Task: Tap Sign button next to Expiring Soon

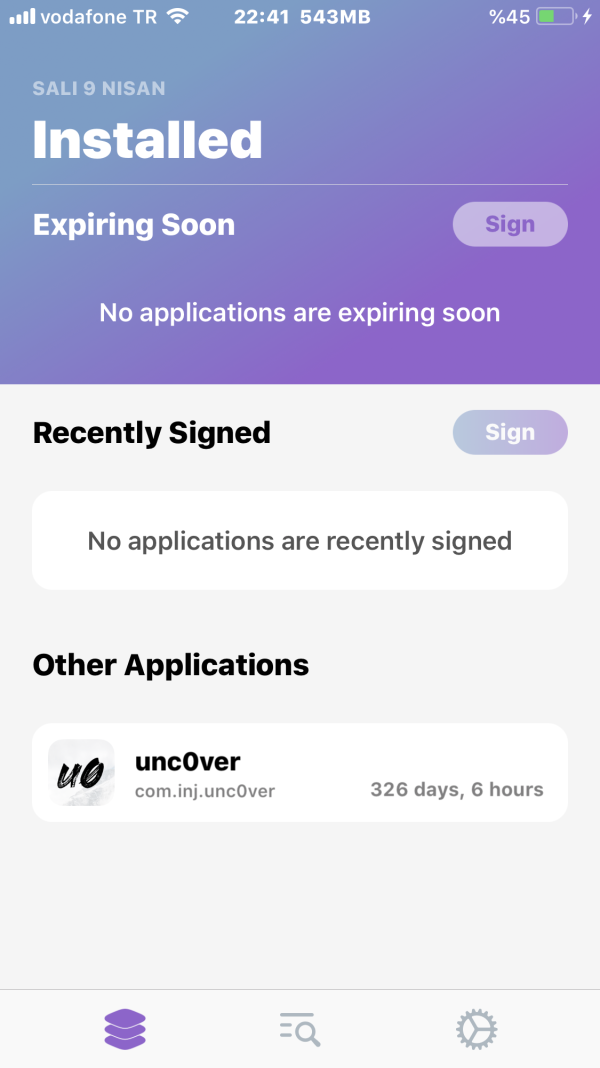Action: click(510, 224)
